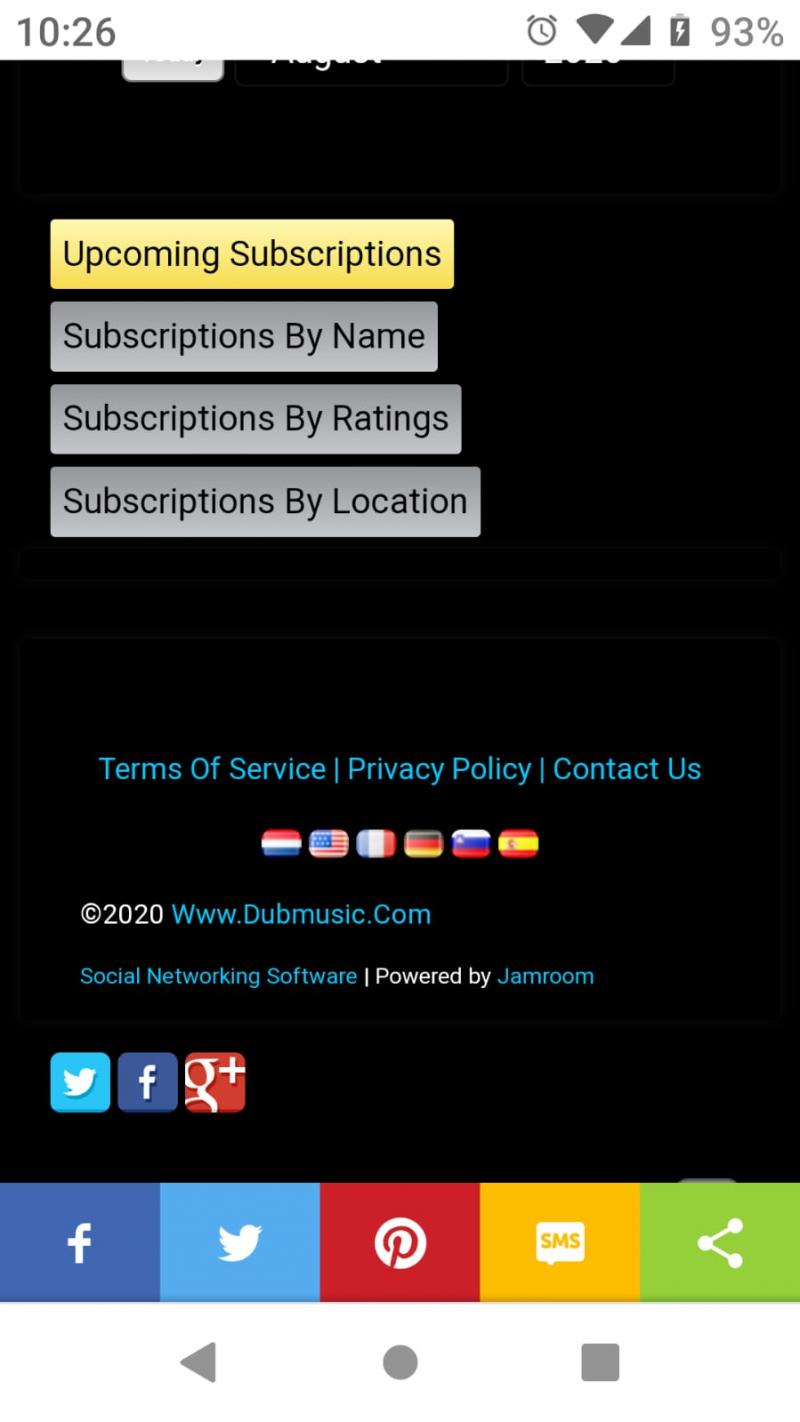Screen dimensions: 800x1422
Task: Share this page by SMS
Action: pos(560,1243)
